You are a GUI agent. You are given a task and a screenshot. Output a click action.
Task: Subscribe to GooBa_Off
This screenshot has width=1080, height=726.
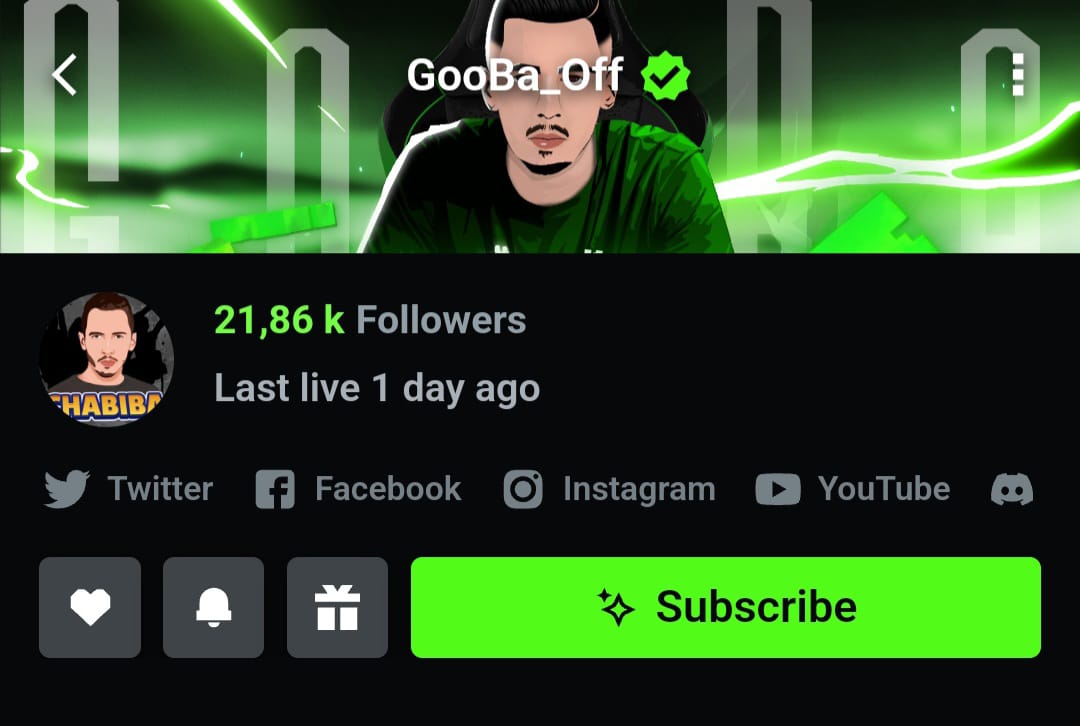pos(726,607)
